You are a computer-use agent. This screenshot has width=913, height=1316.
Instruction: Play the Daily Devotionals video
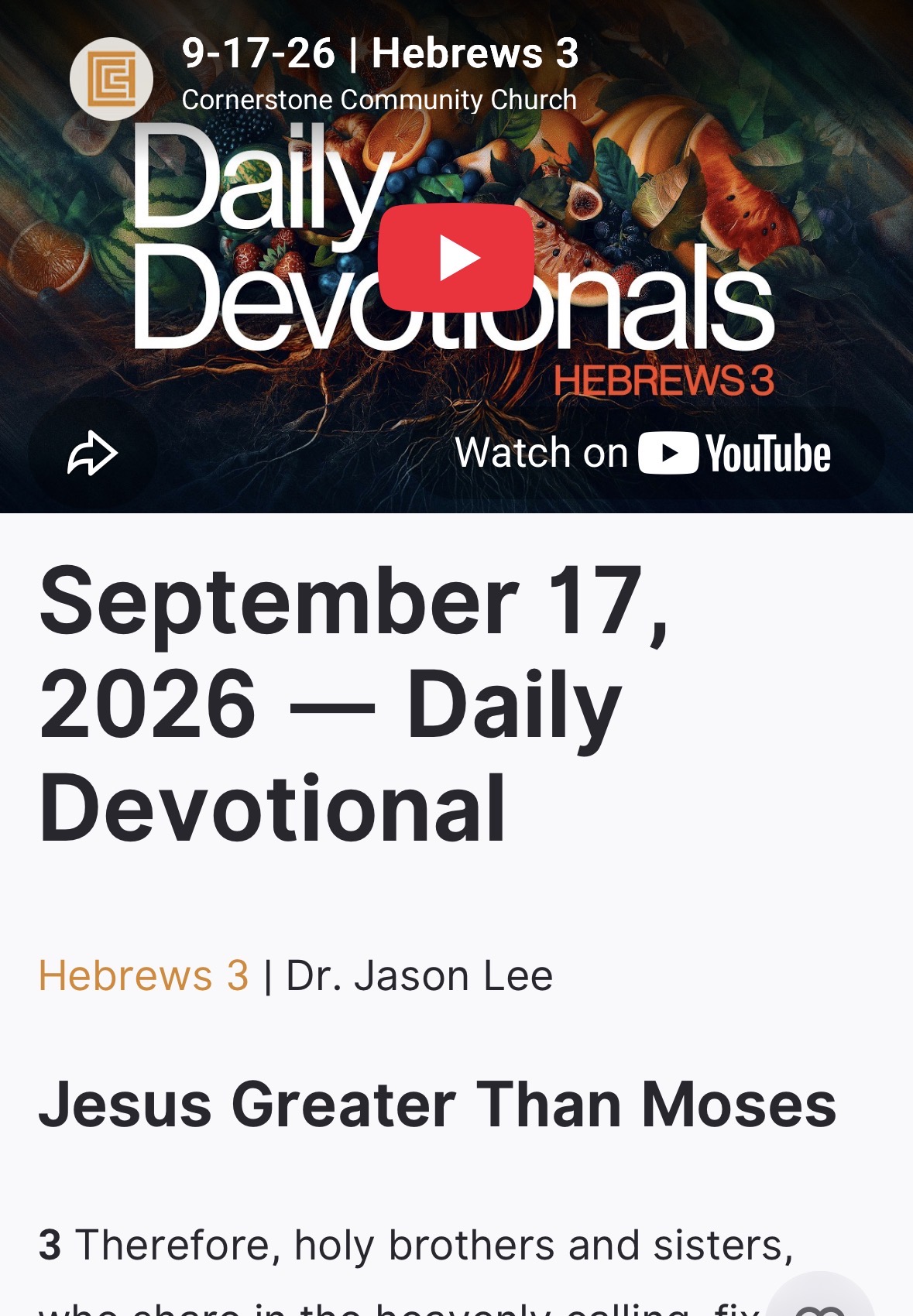coord(455,258)
